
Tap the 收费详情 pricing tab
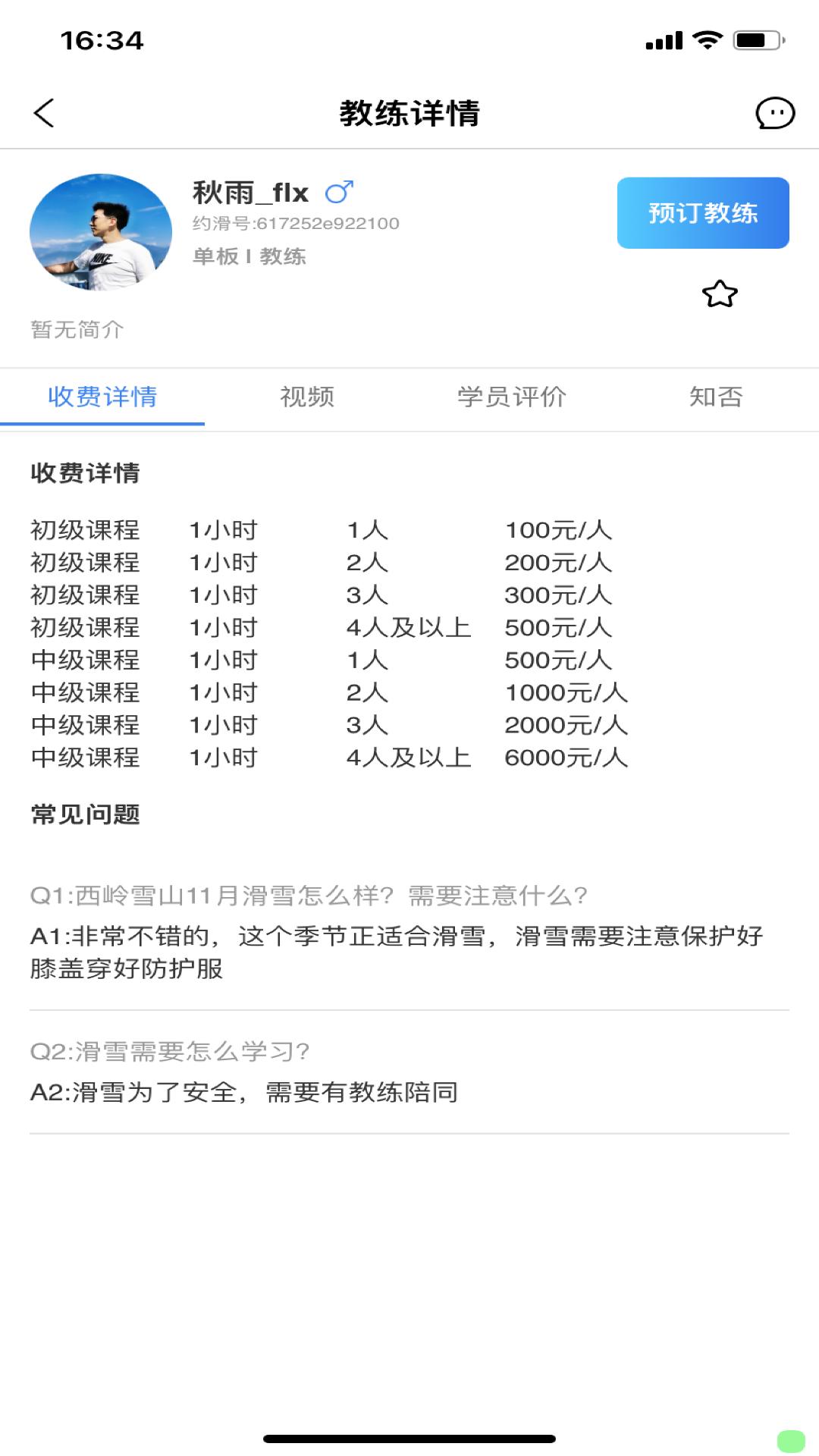[103, 397]
